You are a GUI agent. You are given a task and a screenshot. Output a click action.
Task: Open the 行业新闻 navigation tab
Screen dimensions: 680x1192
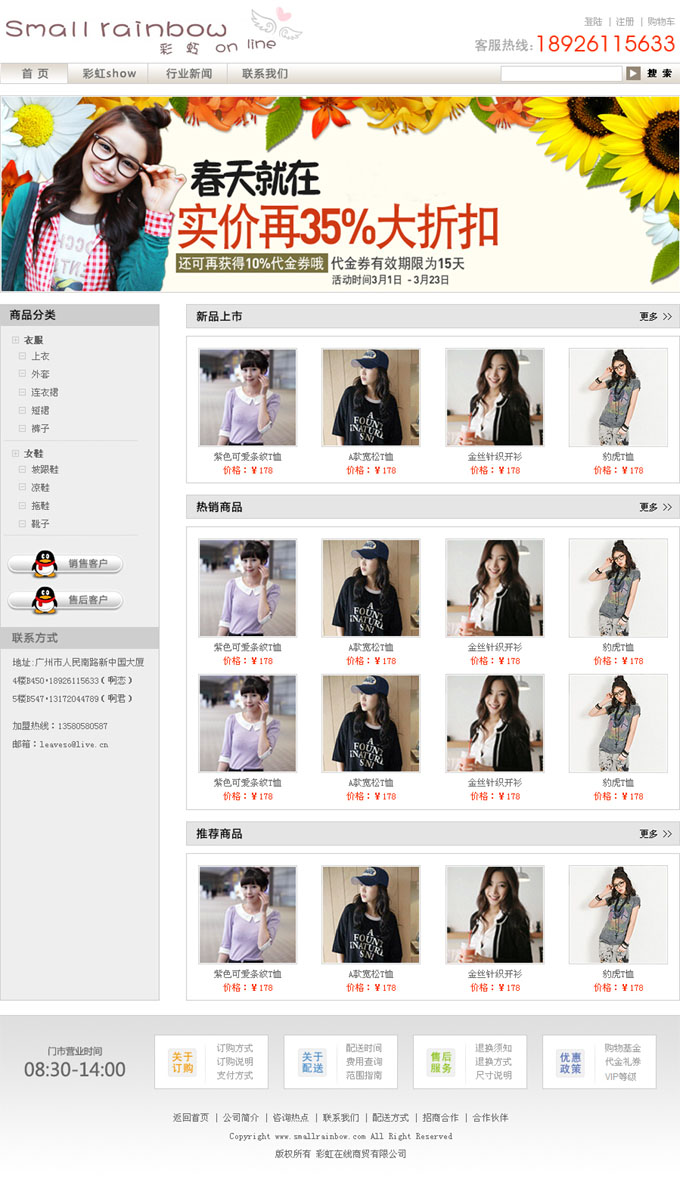189,73
